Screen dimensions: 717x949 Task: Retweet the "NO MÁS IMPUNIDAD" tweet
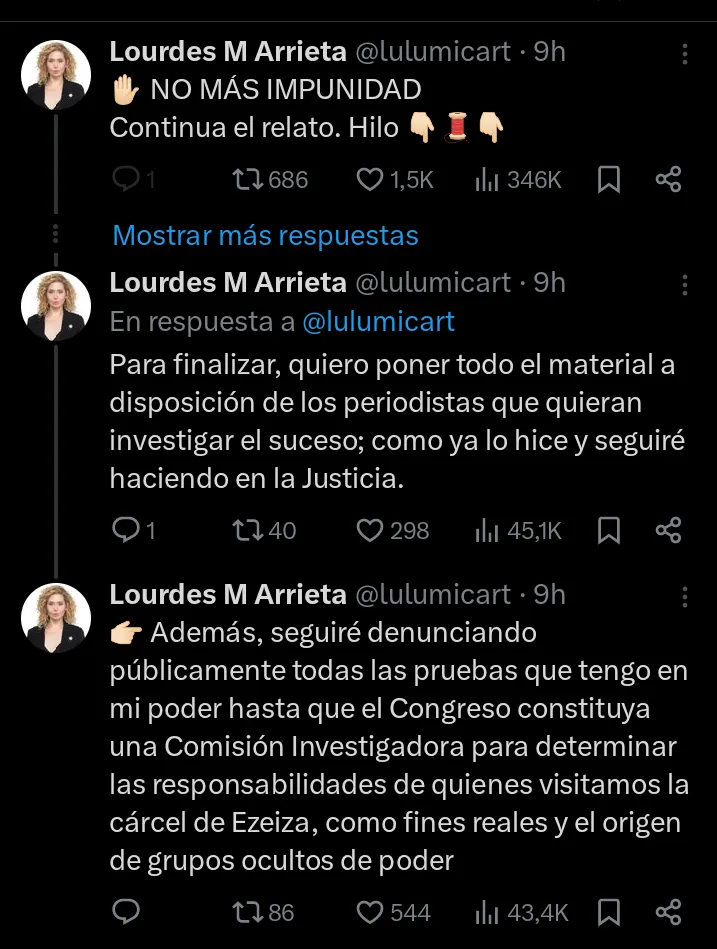point(246,180)
